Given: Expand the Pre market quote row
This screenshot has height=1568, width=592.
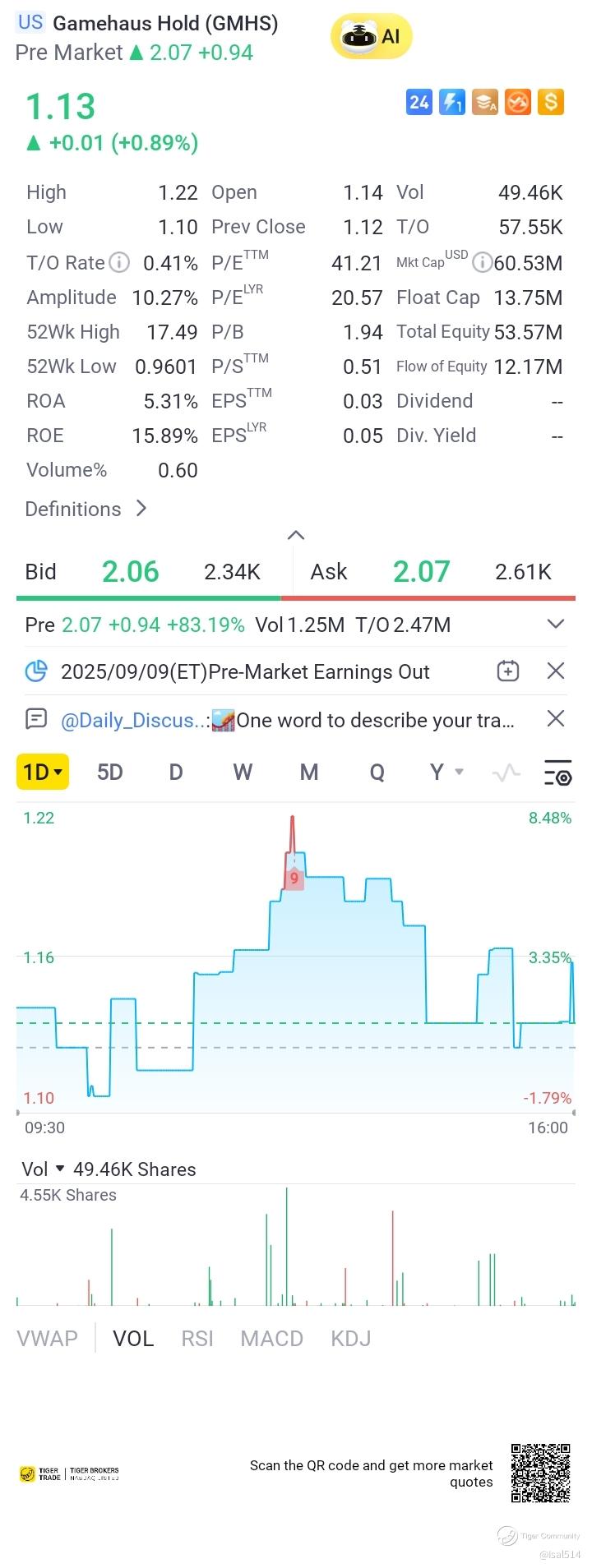Looking at the screenshot, I should 556,625.
